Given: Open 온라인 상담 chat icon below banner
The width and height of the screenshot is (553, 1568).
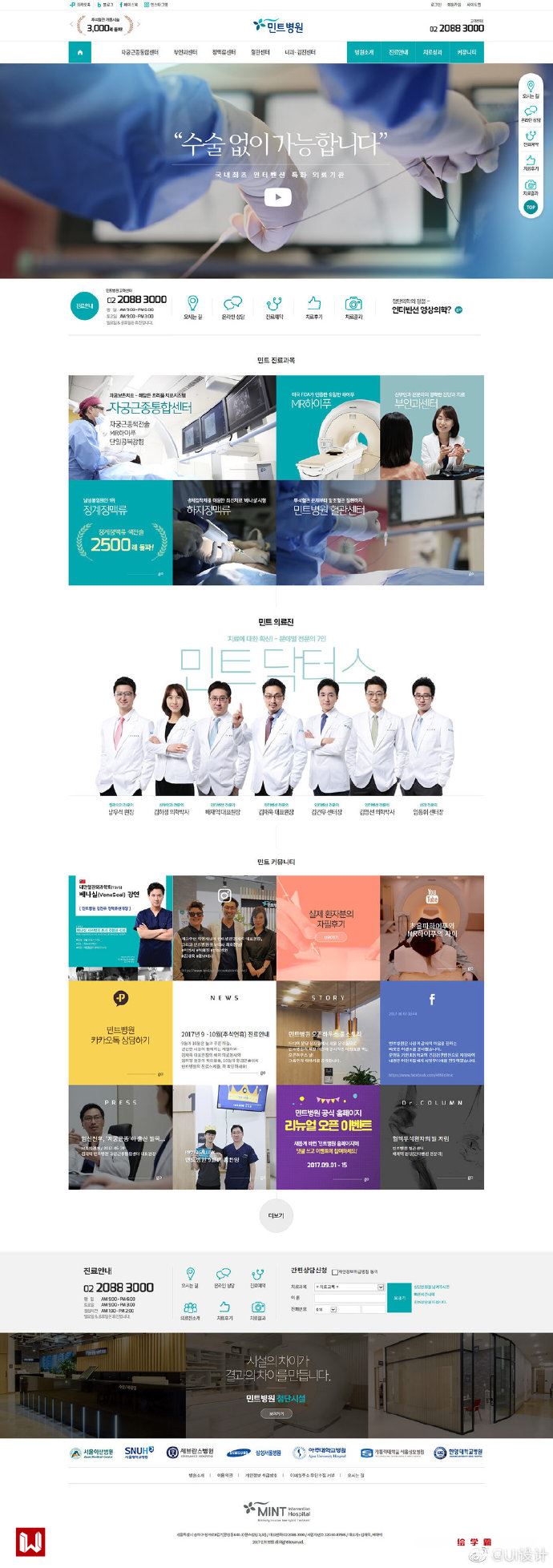Looking at the screenshot, I should click(233, 307).
